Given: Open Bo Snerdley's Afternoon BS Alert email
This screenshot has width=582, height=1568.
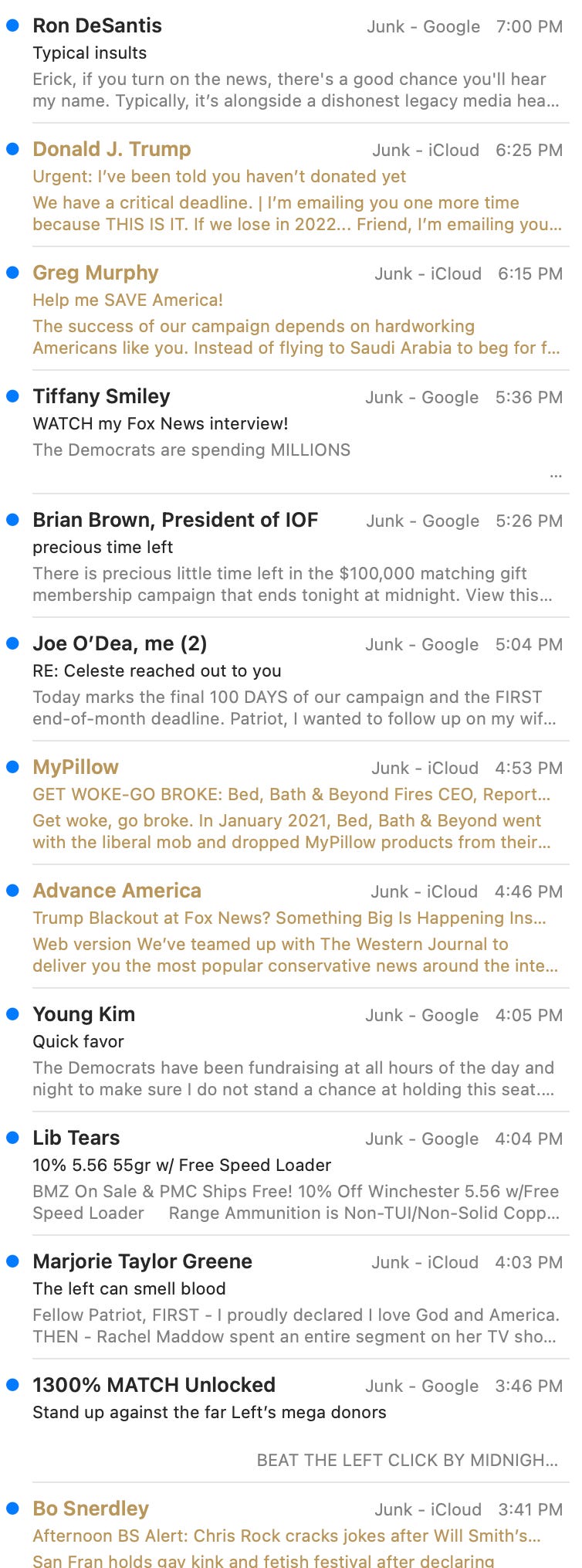Looking at the screenshot, I should (293, 1533).
